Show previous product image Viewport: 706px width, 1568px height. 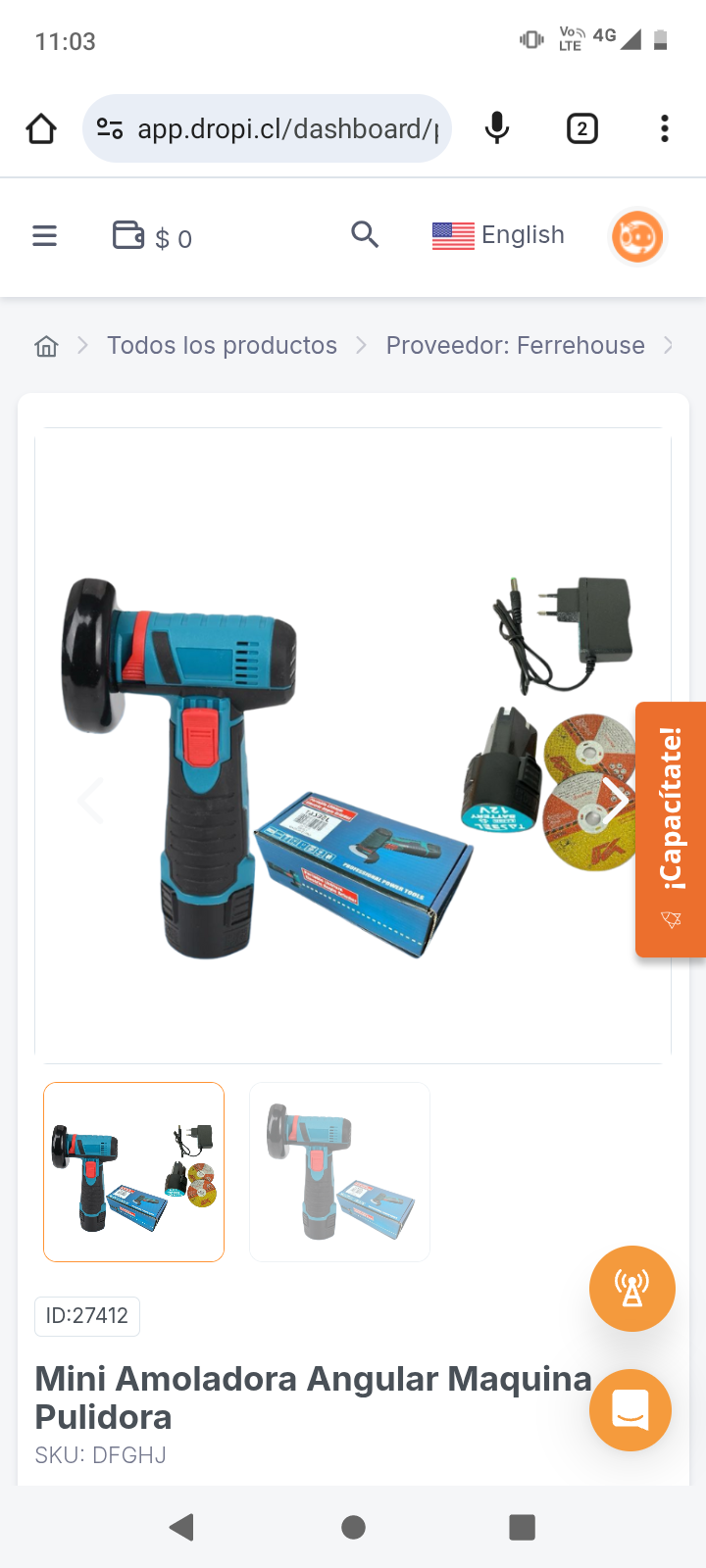coord(90,801)
